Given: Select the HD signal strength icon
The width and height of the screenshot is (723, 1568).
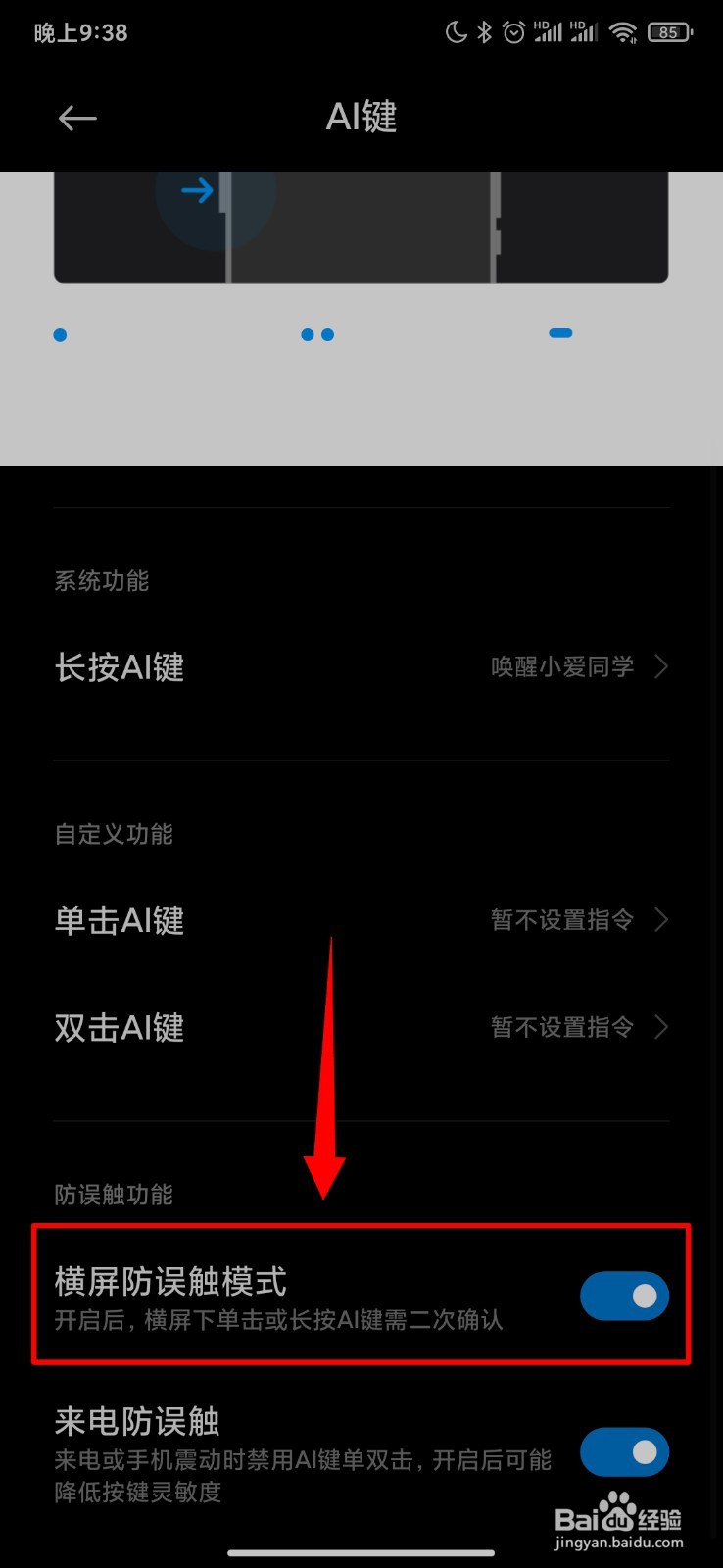Looking at the screenshot, I should pyautogui.click(x=549, y=31).
